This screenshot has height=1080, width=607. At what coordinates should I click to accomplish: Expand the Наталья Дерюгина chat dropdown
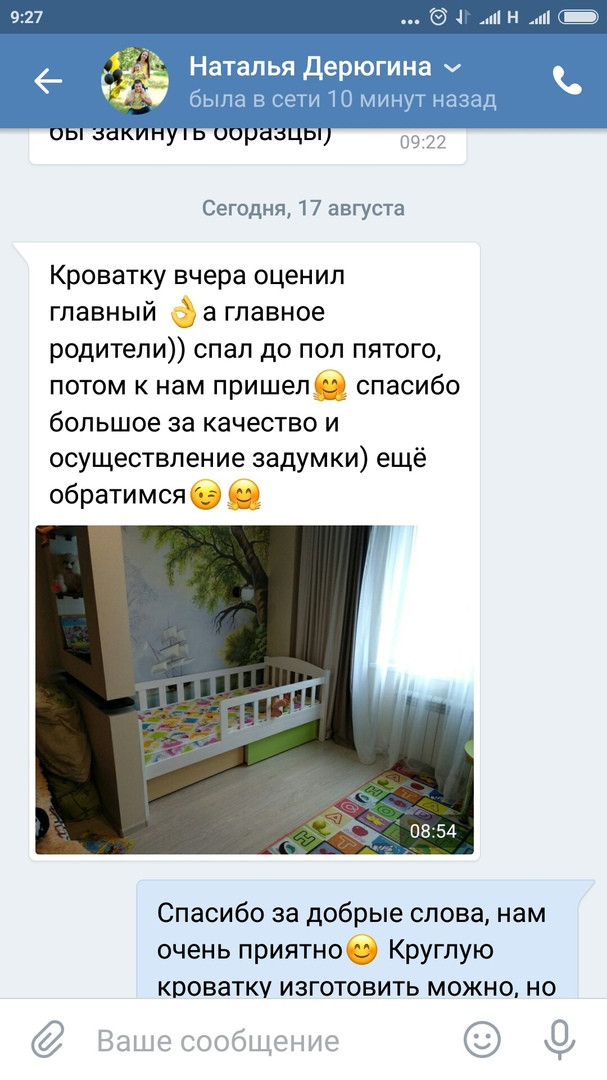click(452, 68)
